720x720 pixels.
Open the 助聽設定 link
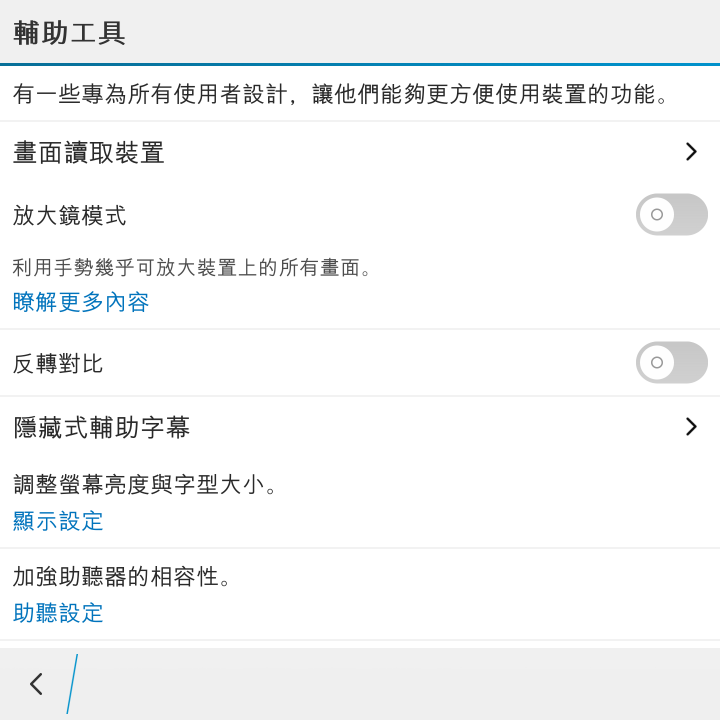tap(58, 613)
